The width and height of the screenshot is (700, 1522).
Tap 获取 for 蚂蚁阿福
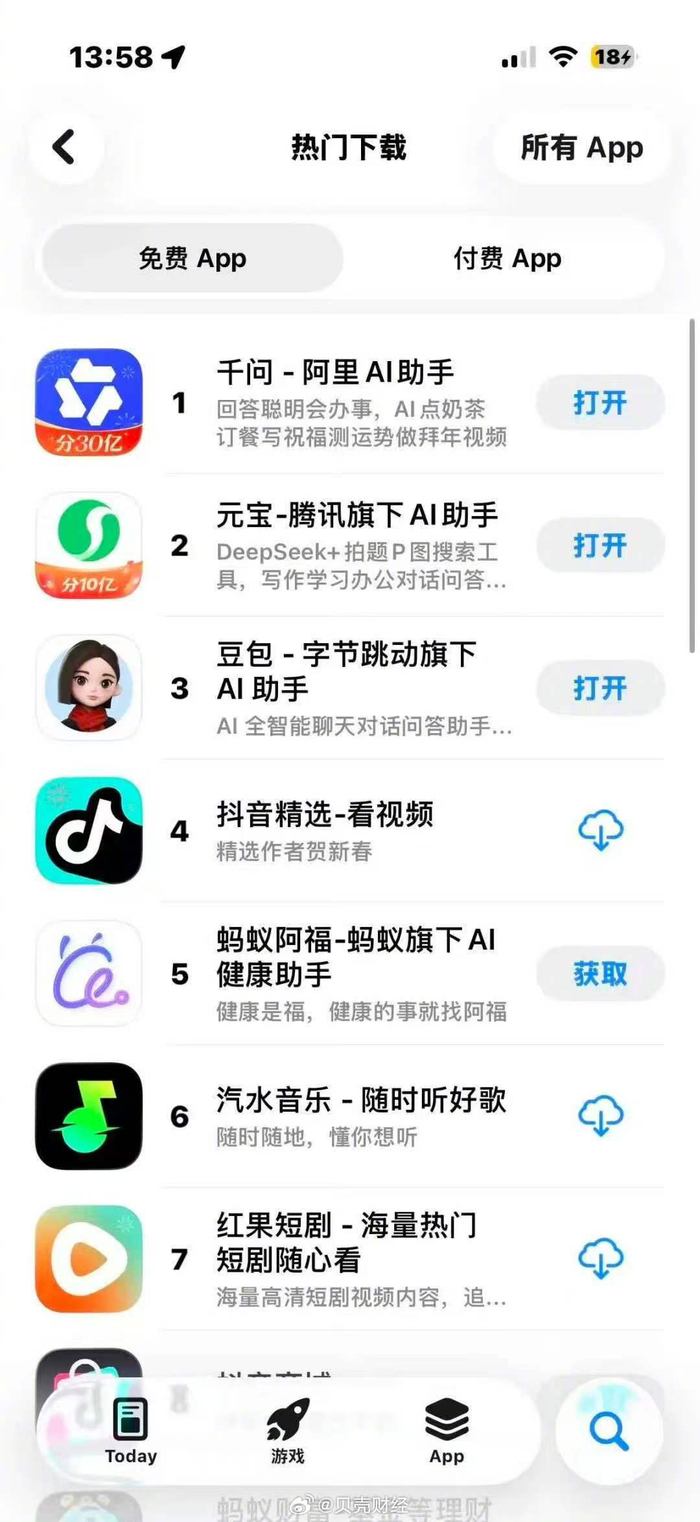(x=600, y=973)
